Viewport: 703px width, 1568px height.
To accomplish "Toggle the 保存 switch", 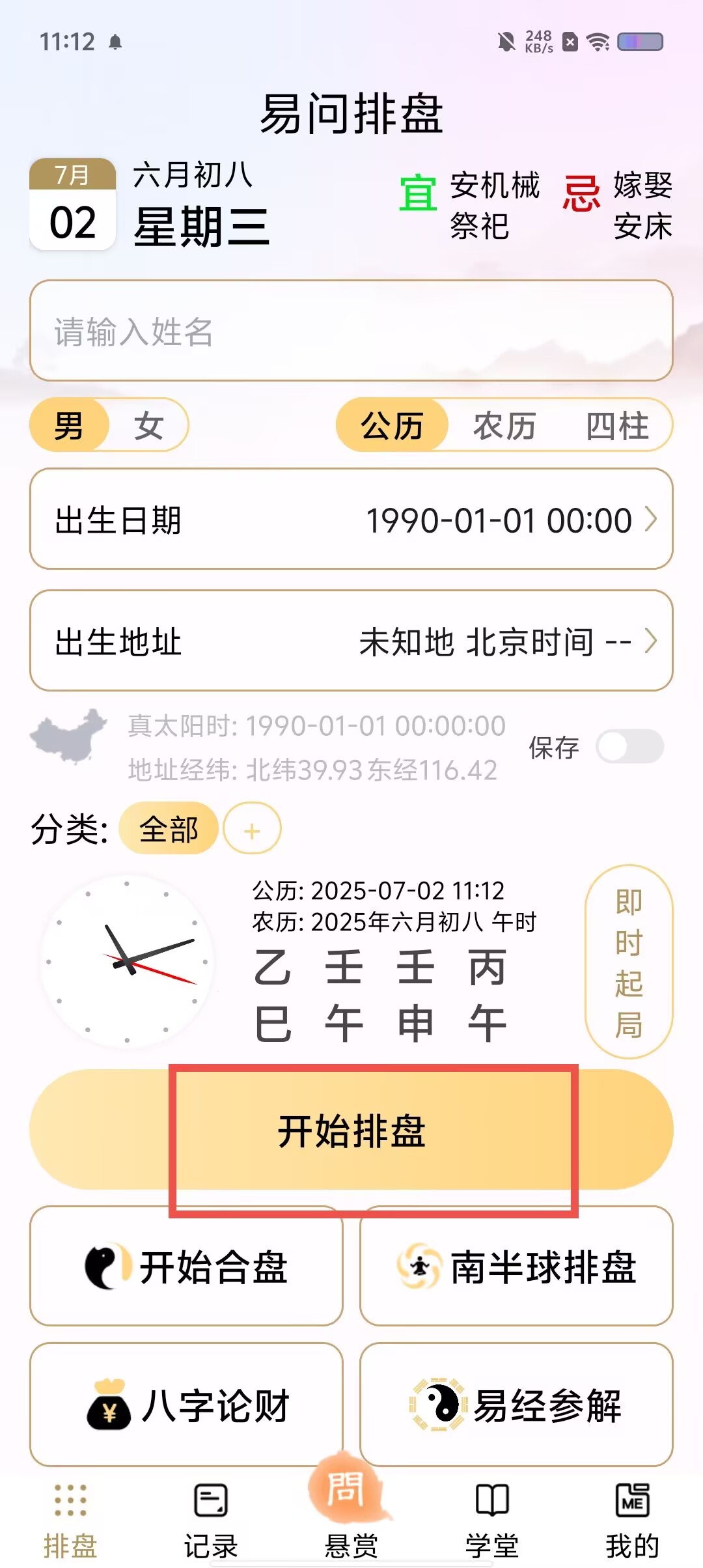I will [629, 747].
